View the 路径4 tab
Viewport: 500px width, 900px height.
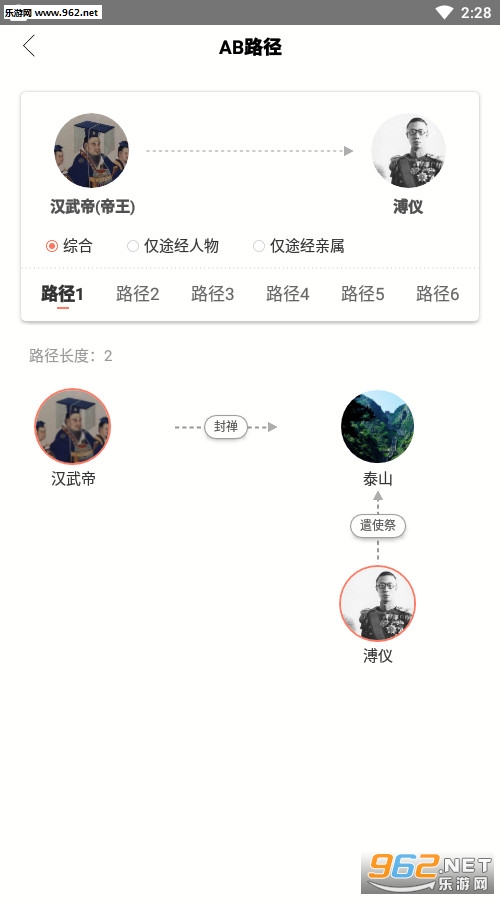click(x=288, y=294)
